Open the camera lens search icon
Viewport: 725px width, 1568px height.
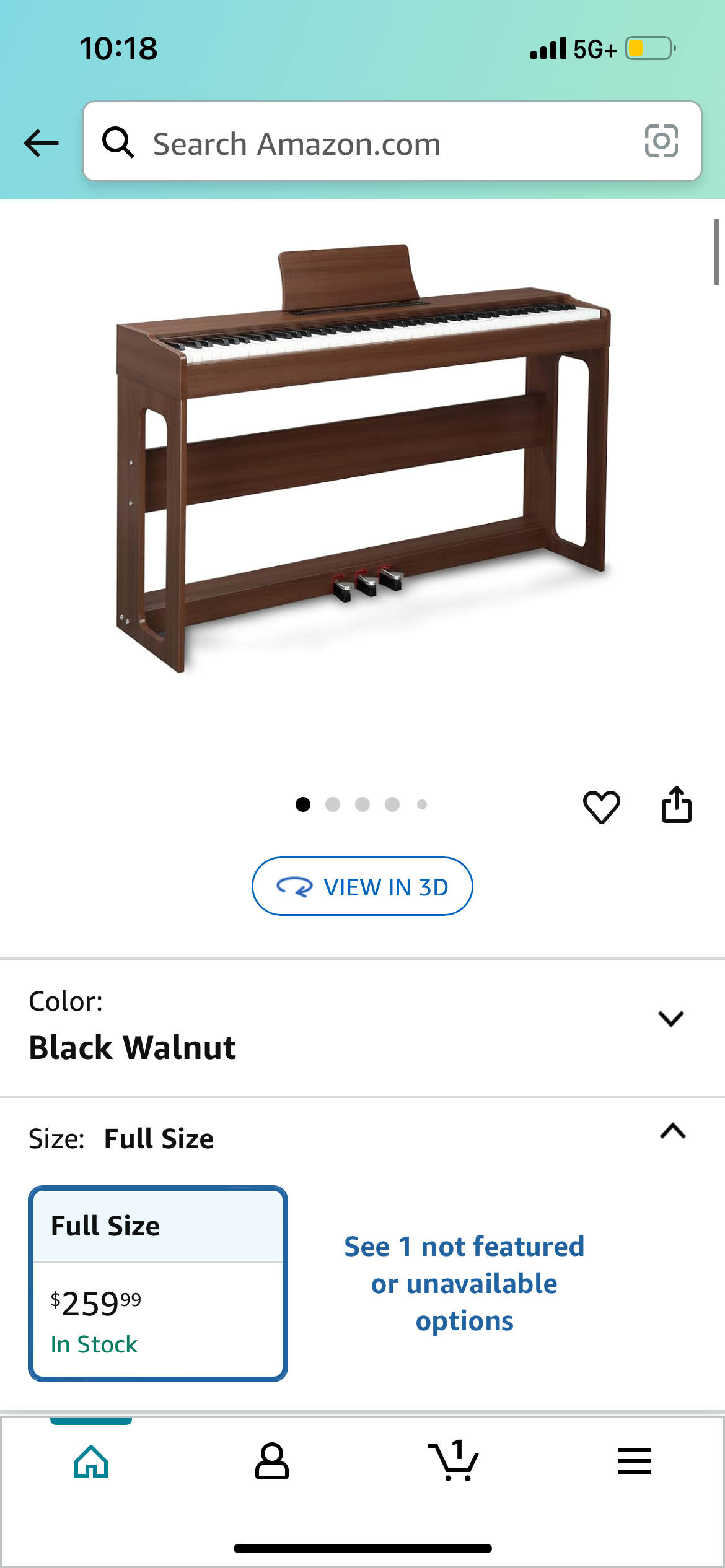coord(661,141)
